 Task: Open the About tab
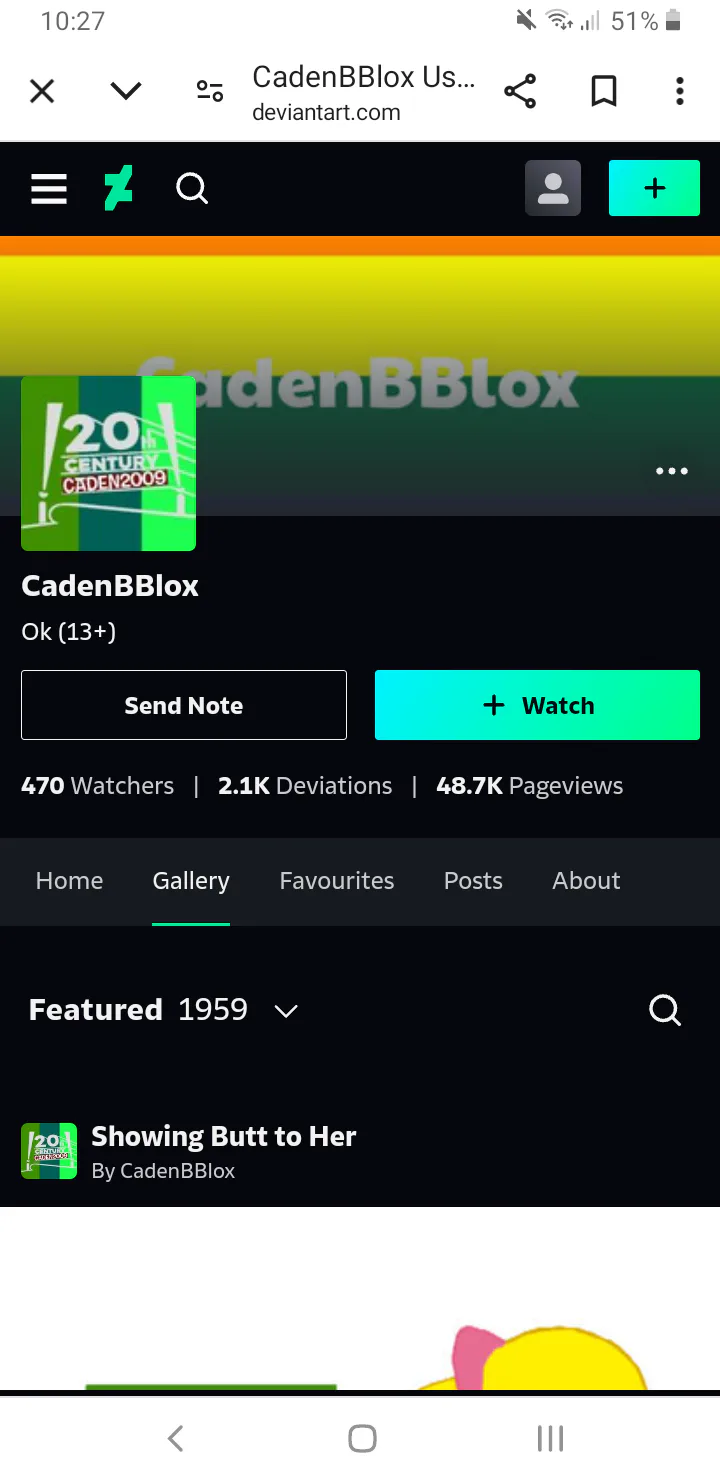586,881
